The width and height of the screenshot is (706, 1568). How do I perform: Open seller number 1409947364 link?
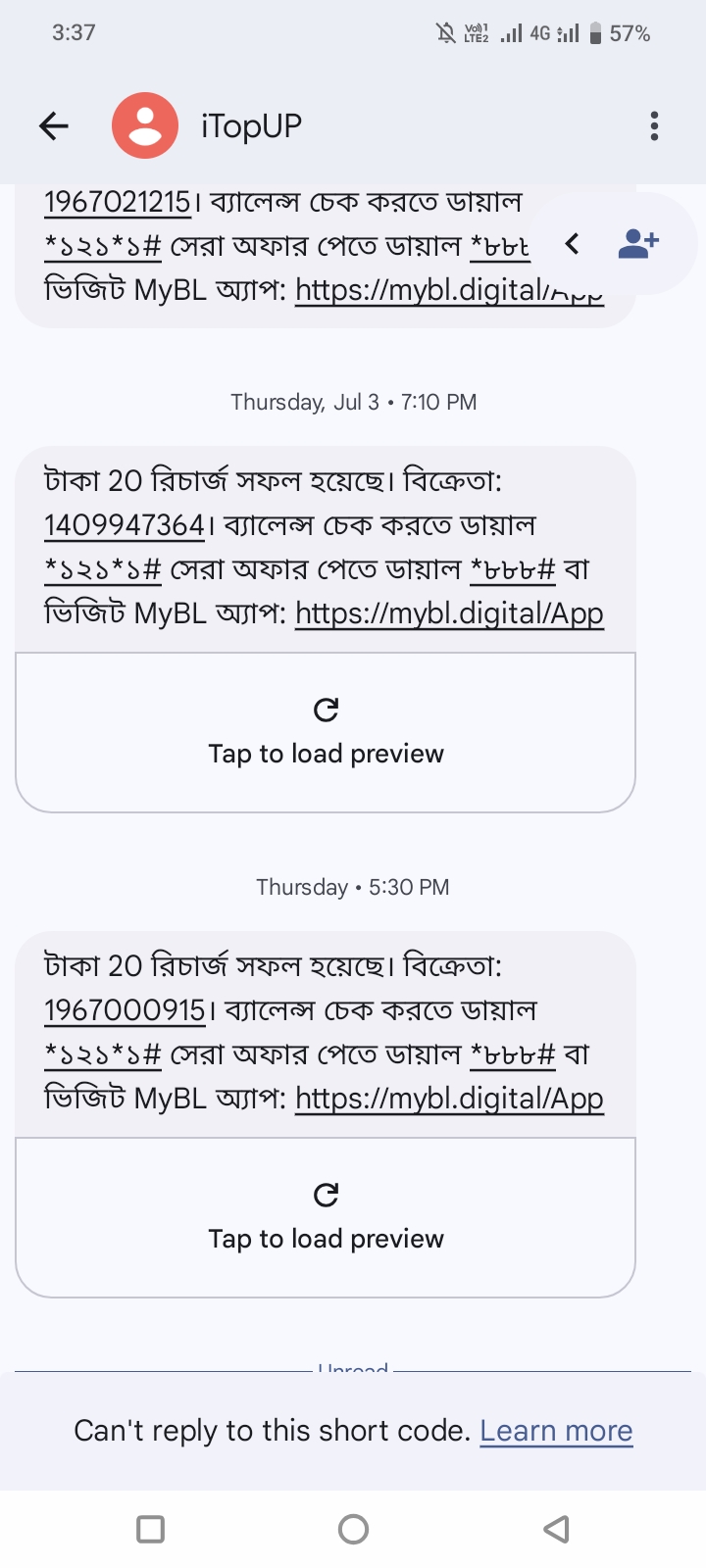[x=125, y=525]
